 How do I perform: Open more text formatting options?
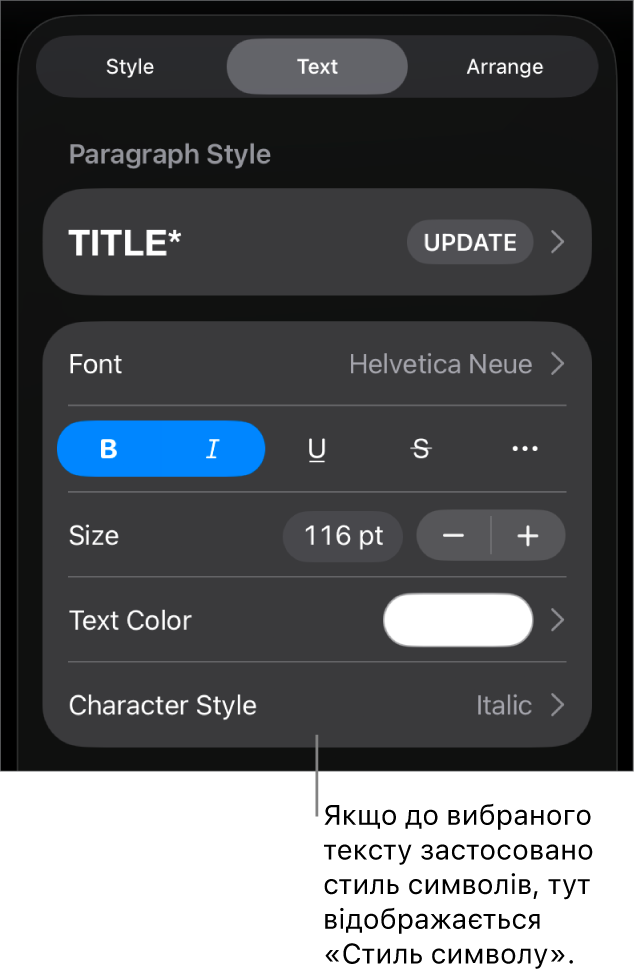click(525, 449)
